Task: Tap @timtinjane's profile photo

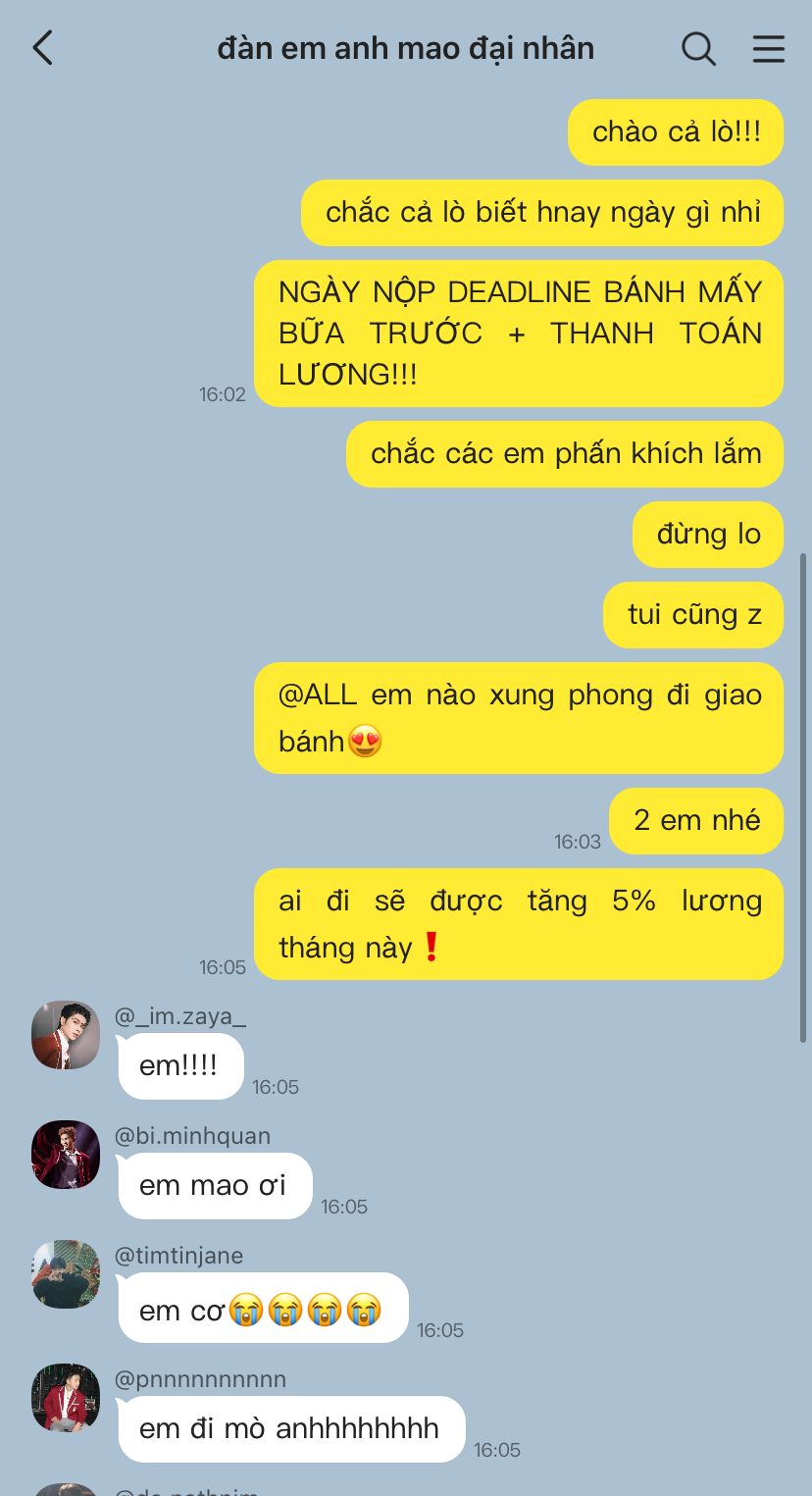Action: [66, 1274]
